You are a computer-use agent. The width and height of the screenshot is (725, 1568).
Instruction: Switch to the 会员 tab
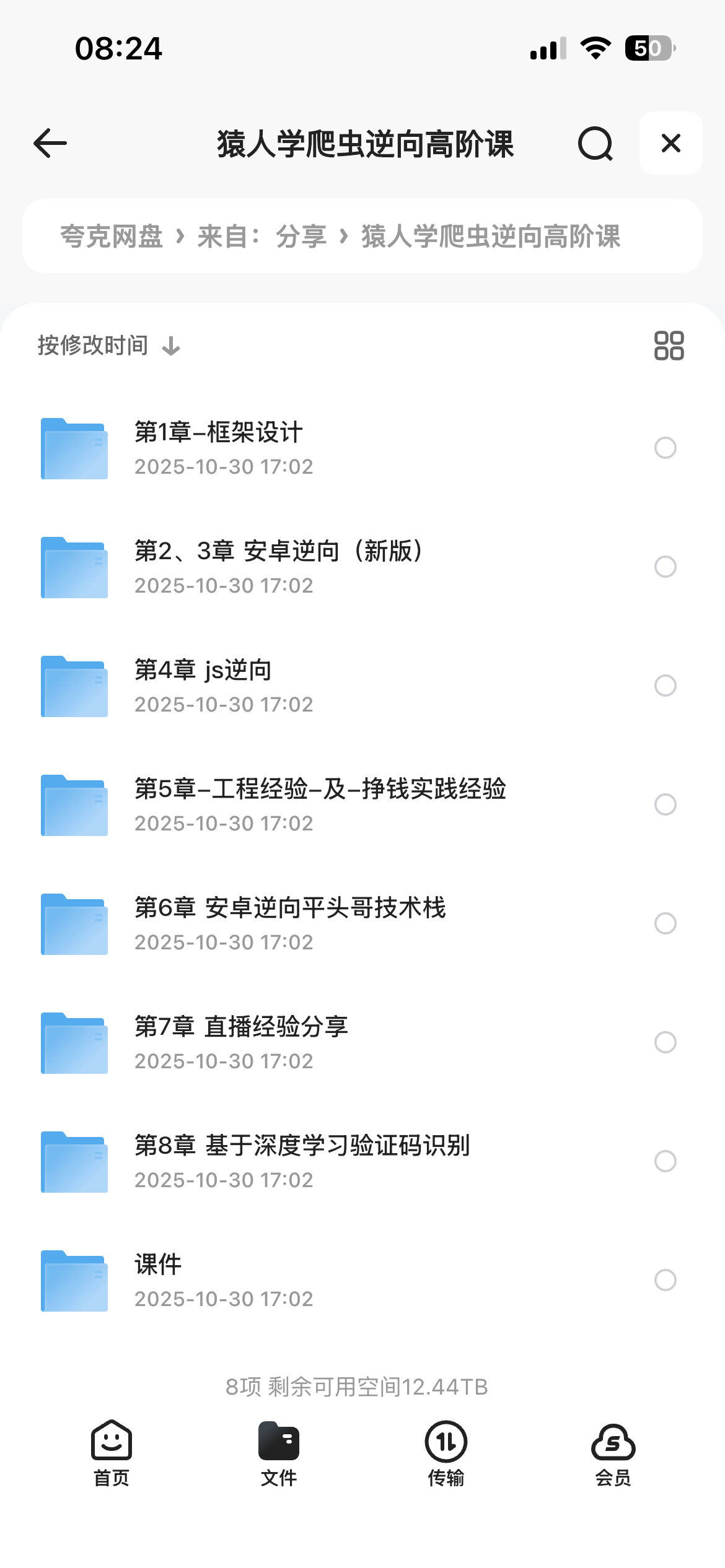pos(613,1453)
